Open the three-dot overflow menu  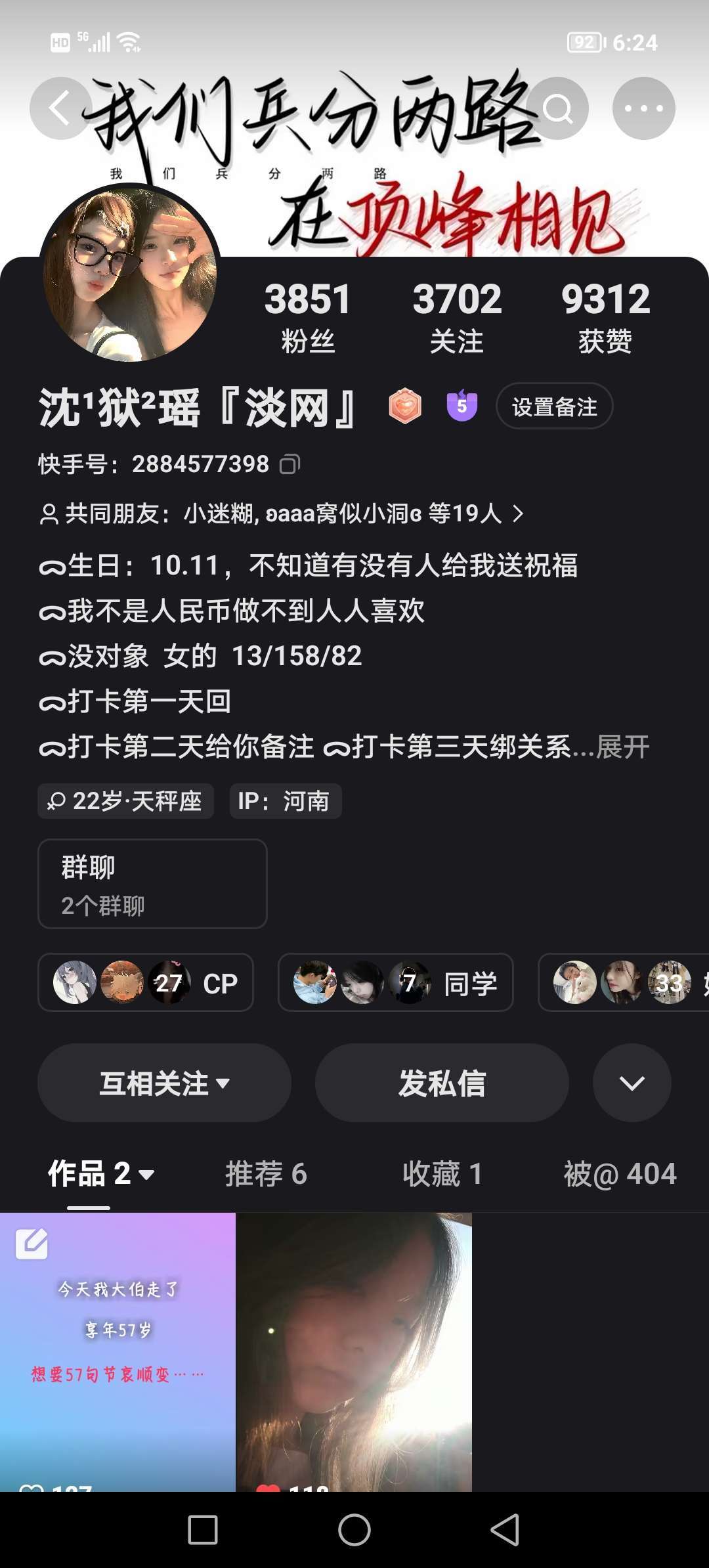coord(643,108)
